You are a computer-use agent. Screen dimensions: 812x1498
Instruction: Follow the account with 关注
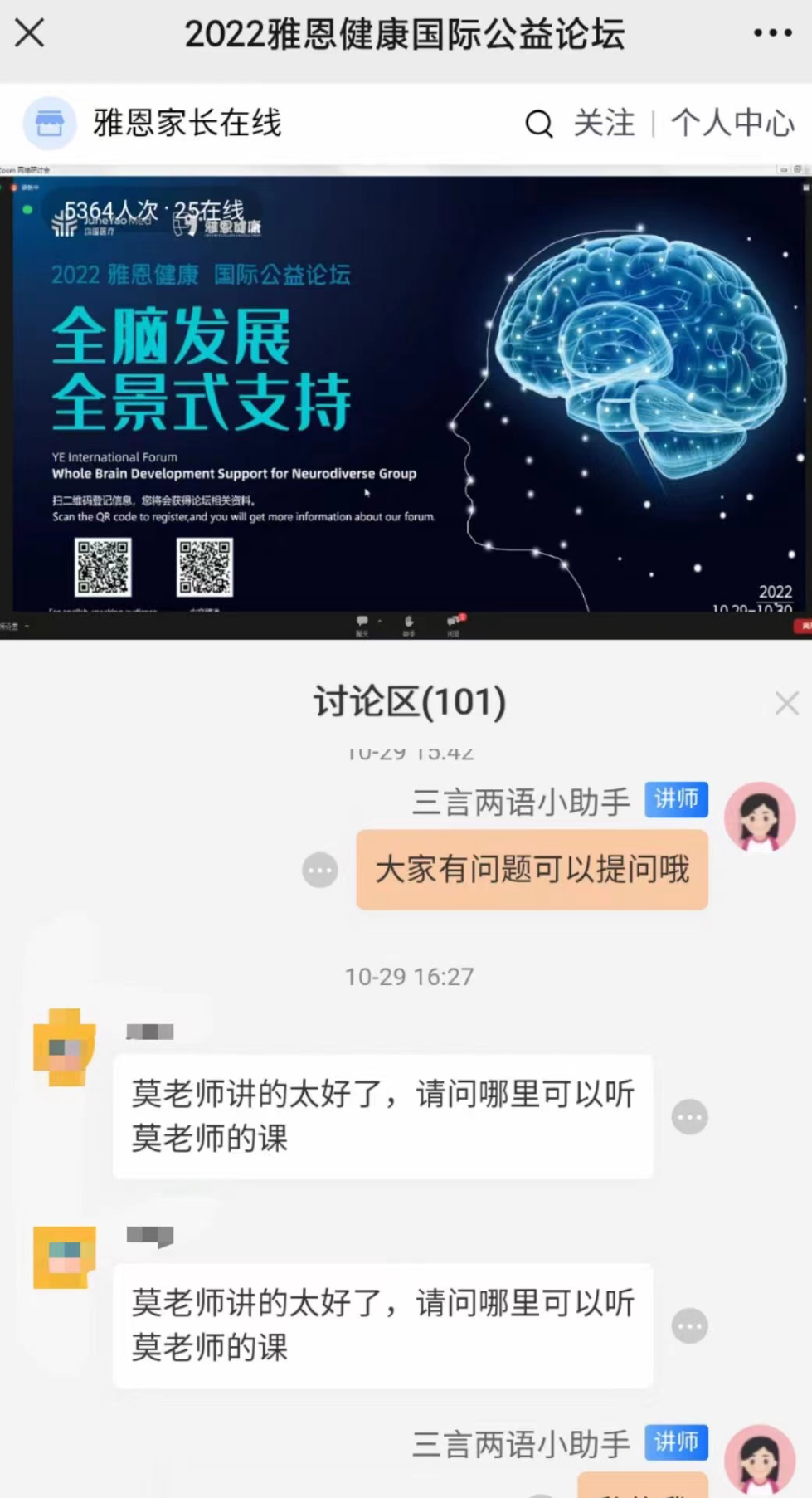tap(604, 123)
